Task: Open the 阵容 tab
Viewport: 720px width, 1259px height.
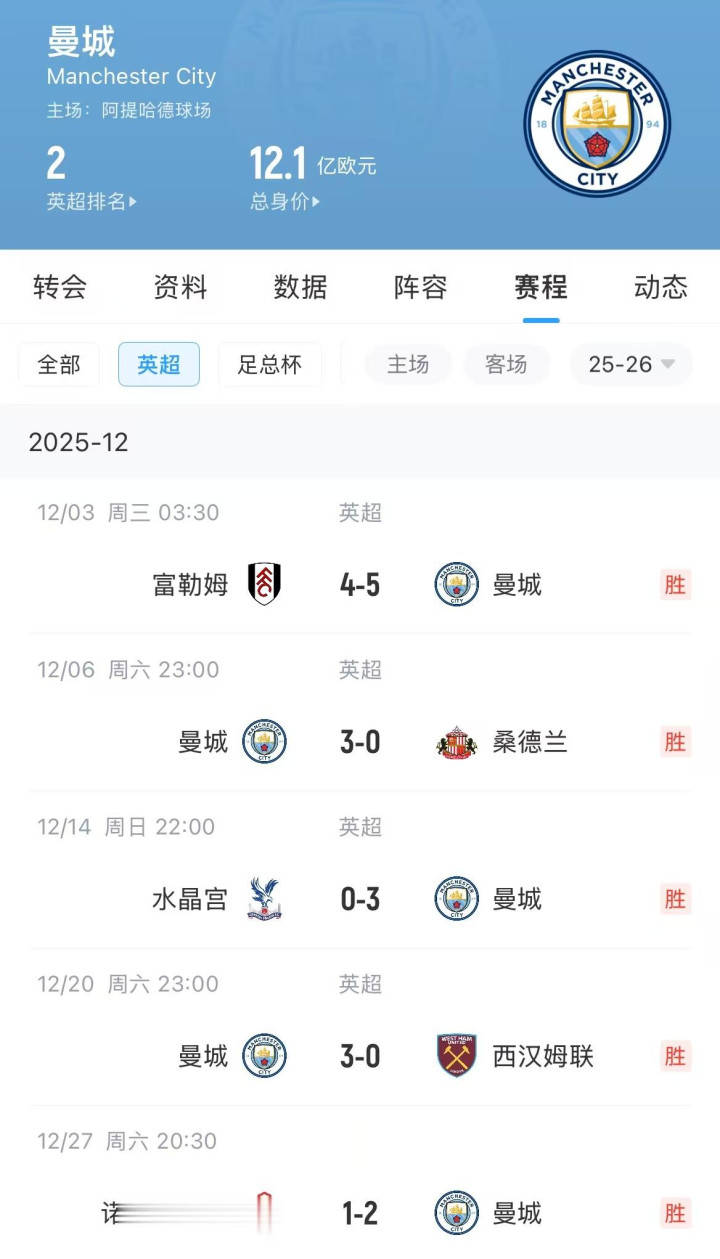Action: tap(420, 288)
